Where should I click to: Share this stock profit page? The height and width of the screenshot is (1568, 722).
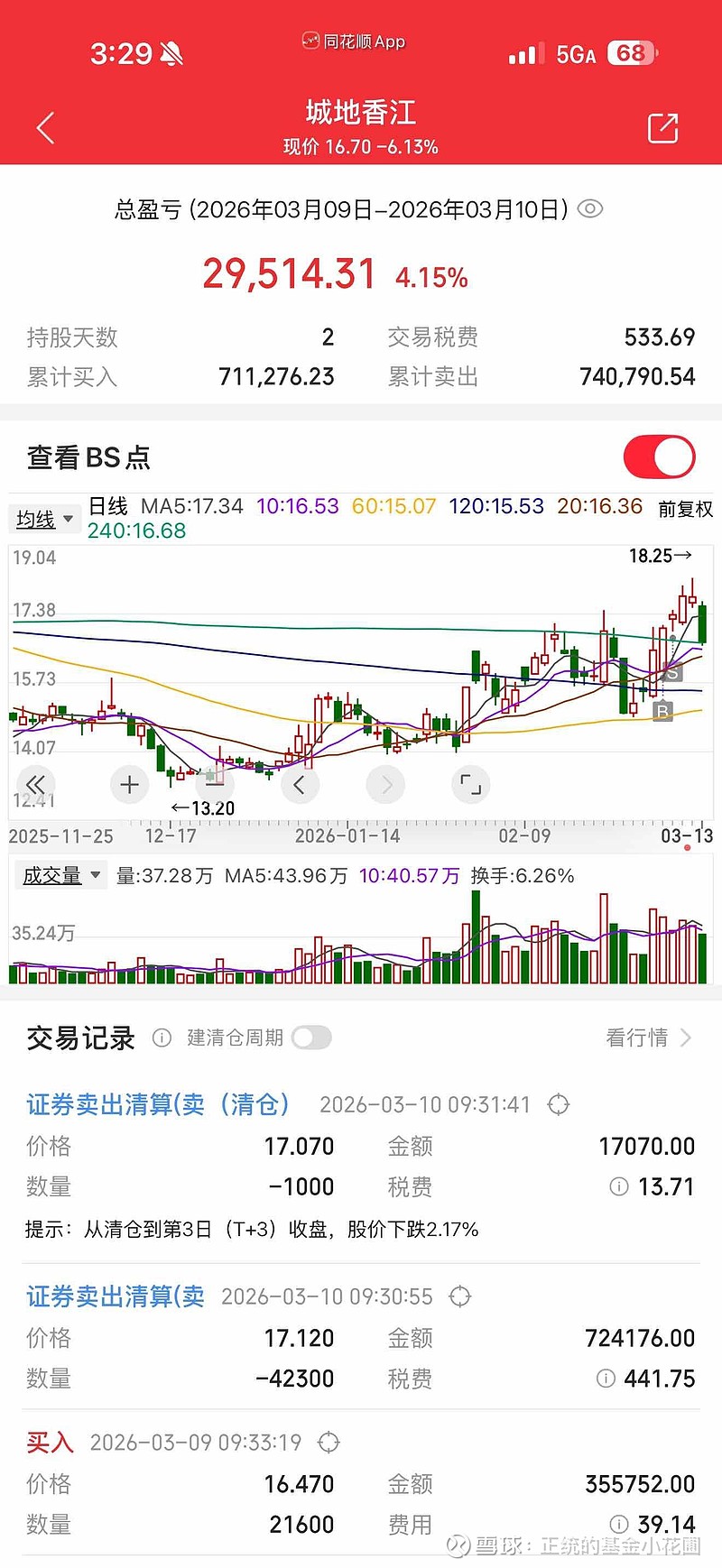(x=662, y=128)
